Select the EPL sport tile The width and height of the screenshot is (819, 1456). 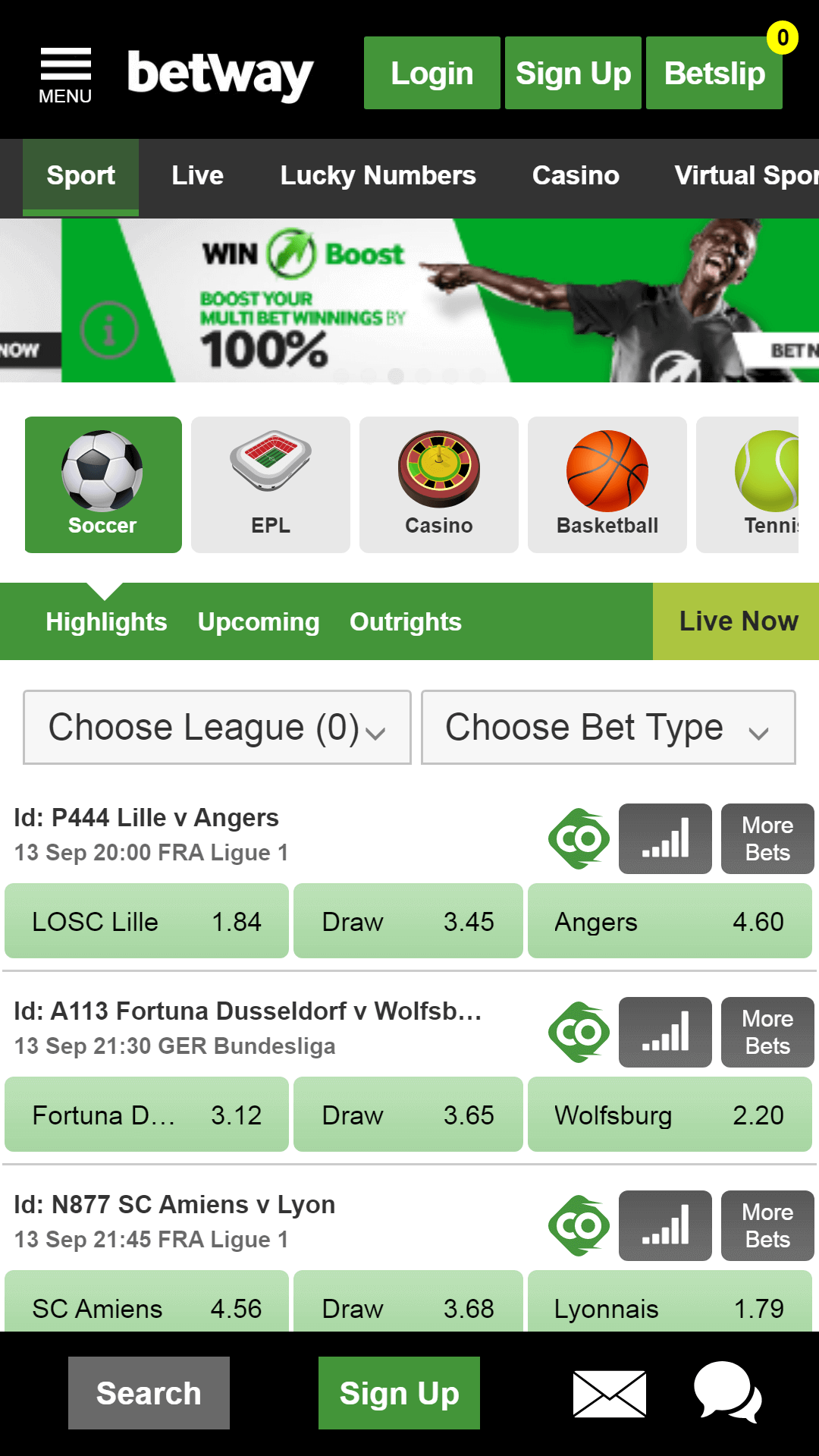(x=271, y=484)
